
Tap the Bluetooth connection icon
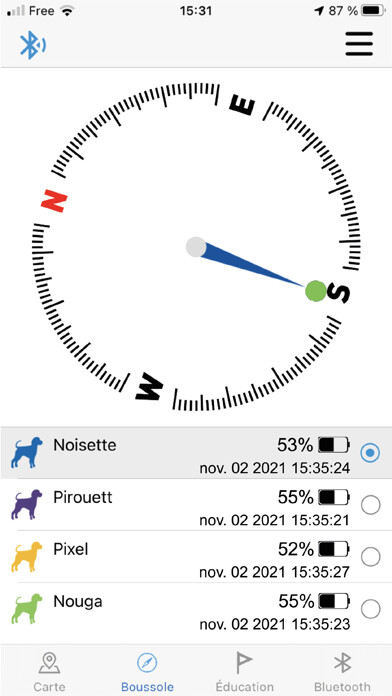coord(33,45)
